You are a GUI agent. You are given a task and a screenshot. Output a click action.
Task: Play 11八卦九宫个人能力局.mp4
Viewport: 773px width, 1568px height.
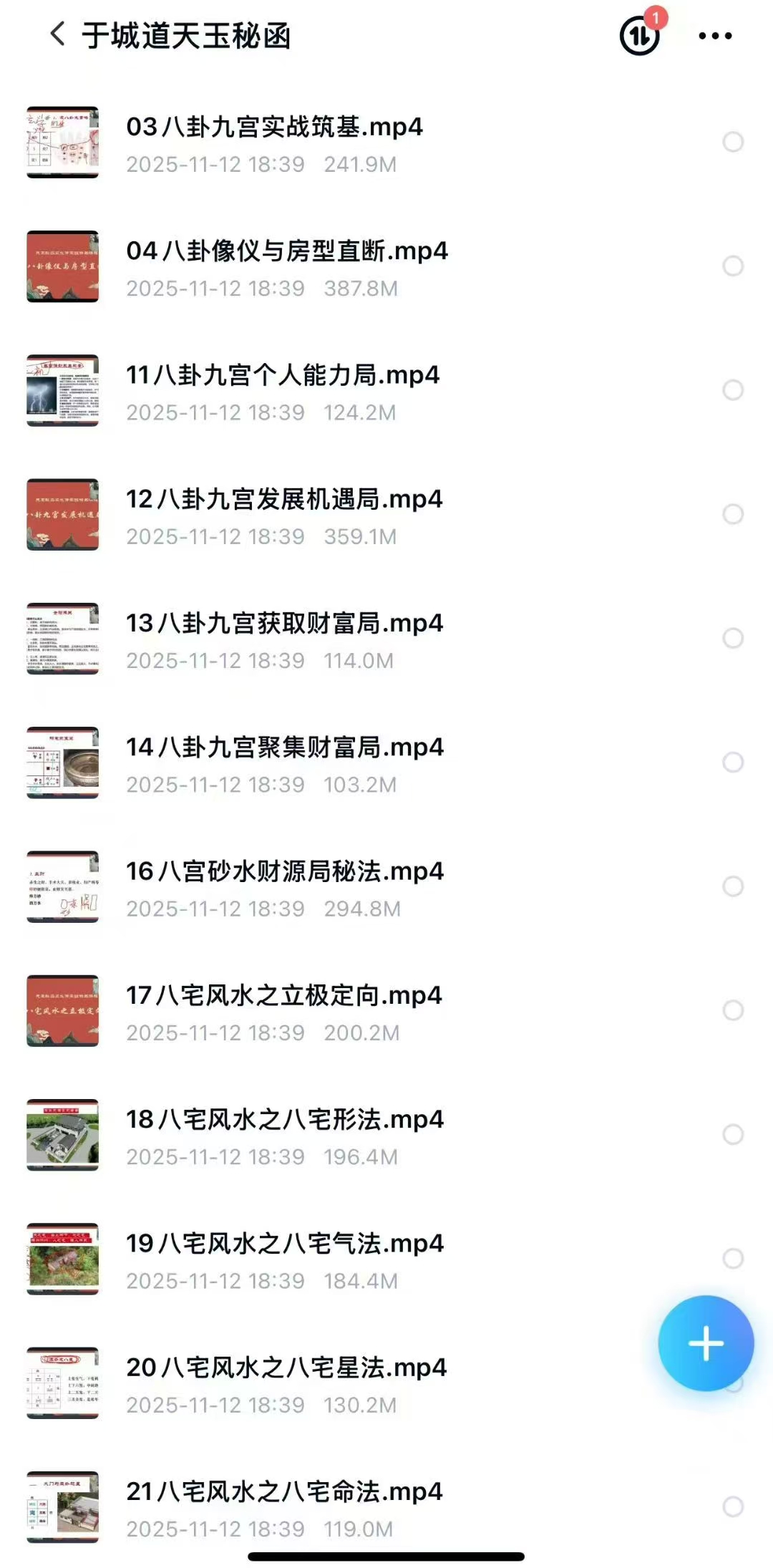[x=283, y=375]
